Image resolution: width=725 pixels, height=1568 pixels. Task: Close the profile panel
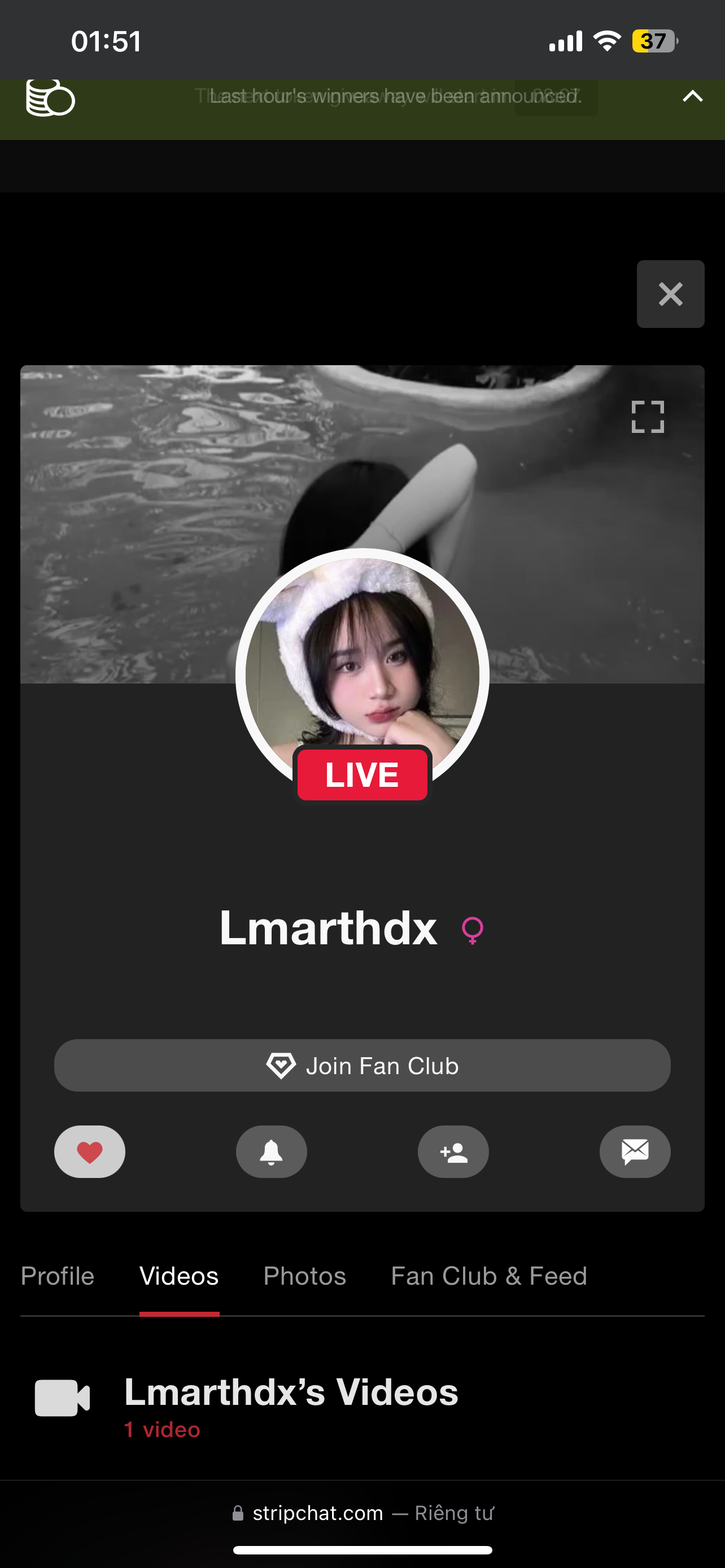tap(670, 295)
